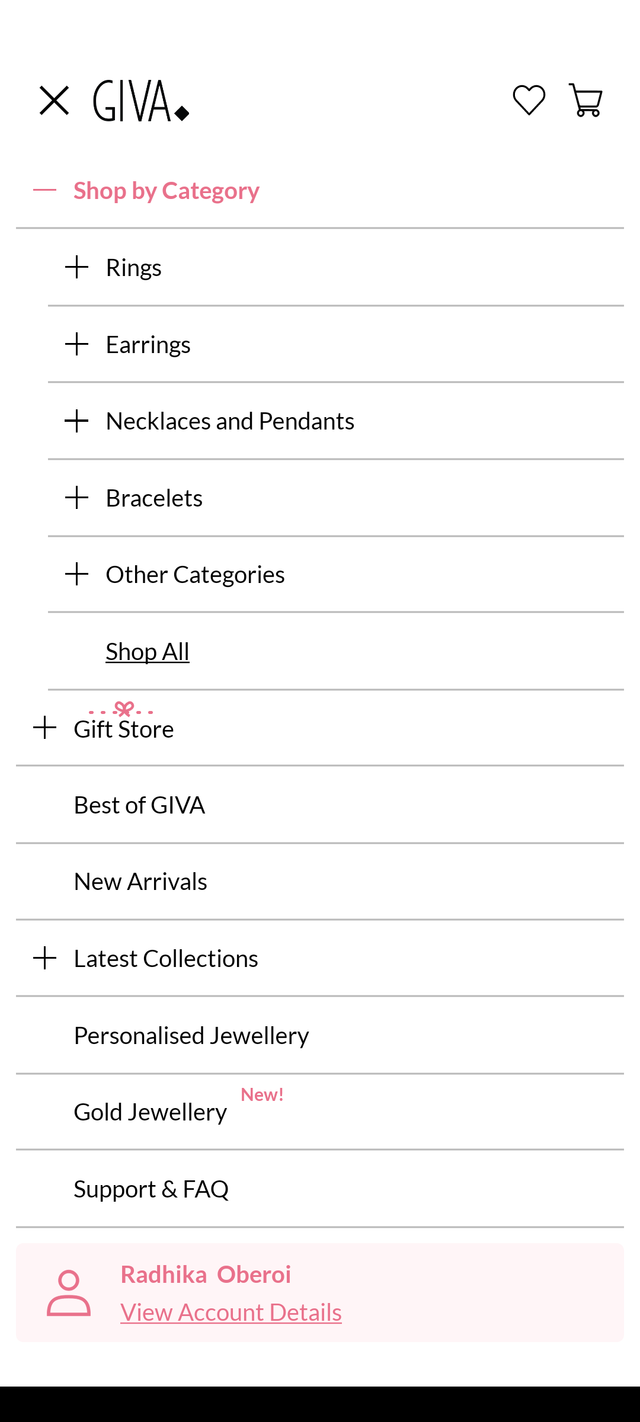The height and width of the screenshot is (1422, 640).
Task: Open the shopping cart
Action: tap(586, 100)
